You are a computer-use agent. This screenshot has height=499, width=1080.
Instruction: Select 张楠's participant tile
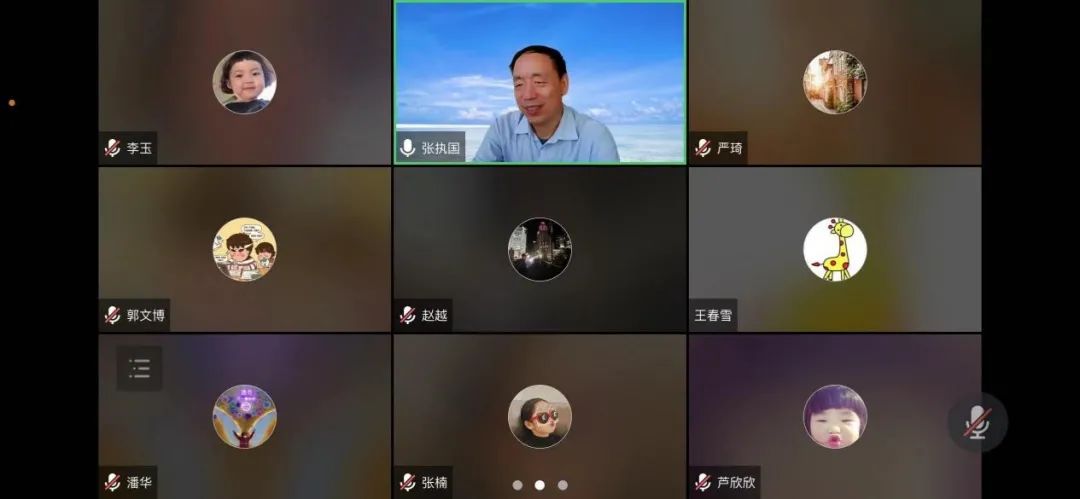540,416
